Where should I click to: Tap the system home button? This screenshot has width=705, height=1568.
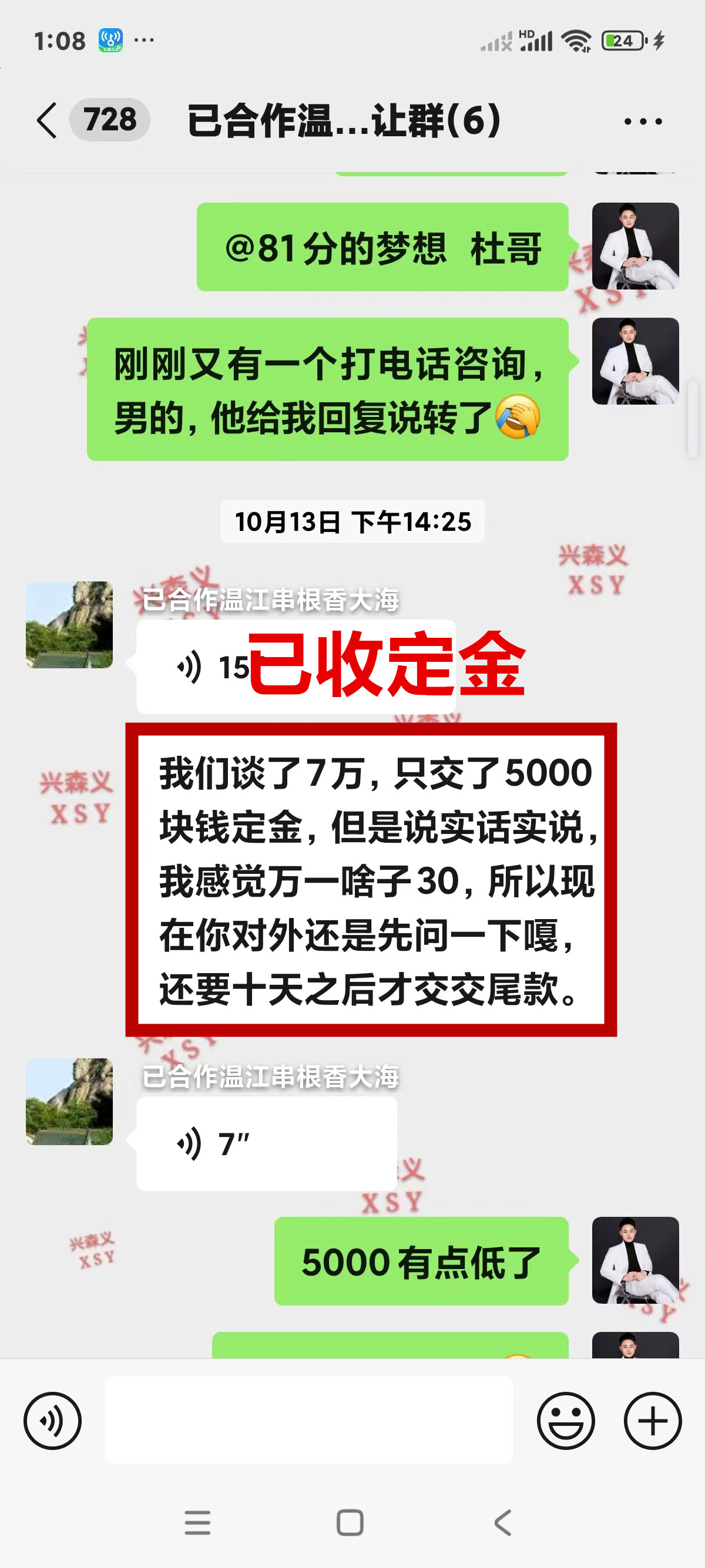350,1522
